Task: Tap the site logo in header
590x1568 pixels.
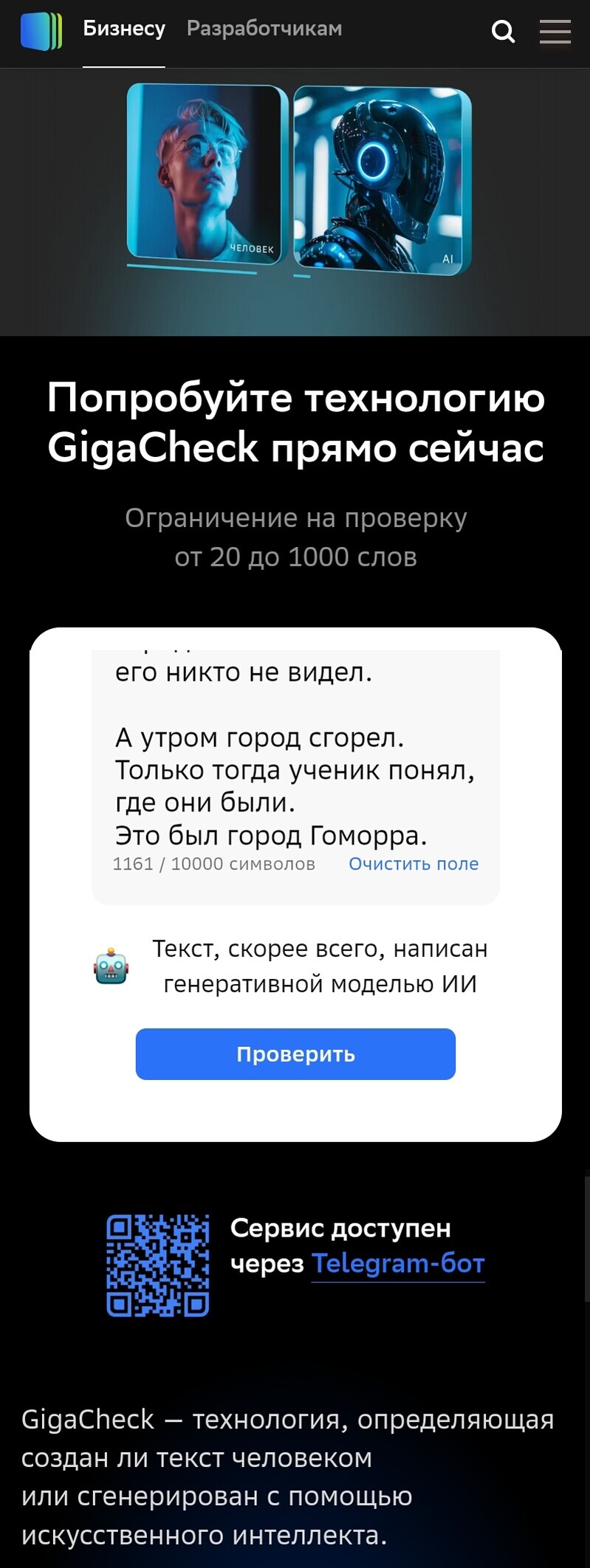Action: pyautogui.click(x=41, y=31)
